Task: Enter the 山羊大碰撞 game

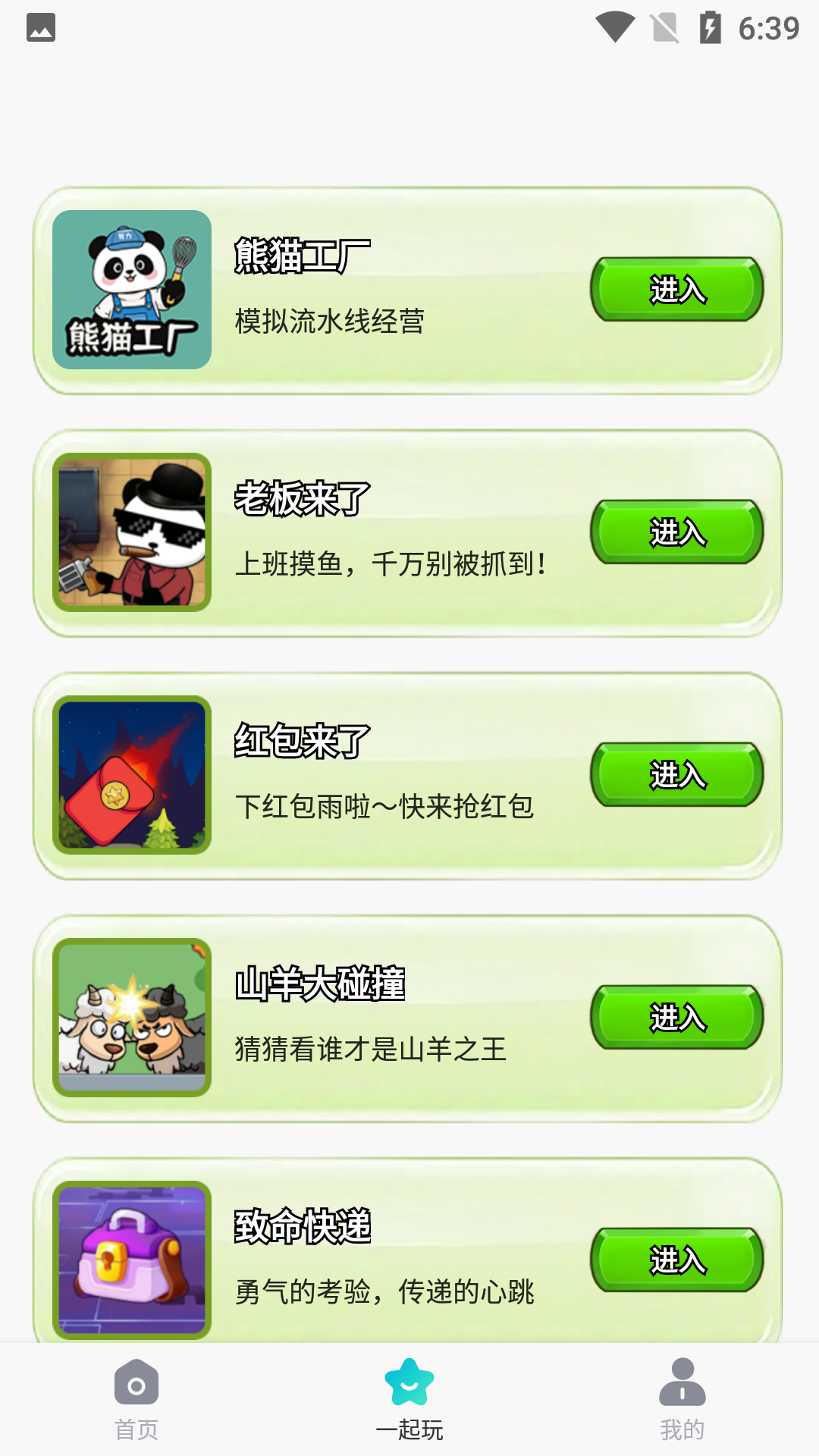Action: tap(676, 1017)
